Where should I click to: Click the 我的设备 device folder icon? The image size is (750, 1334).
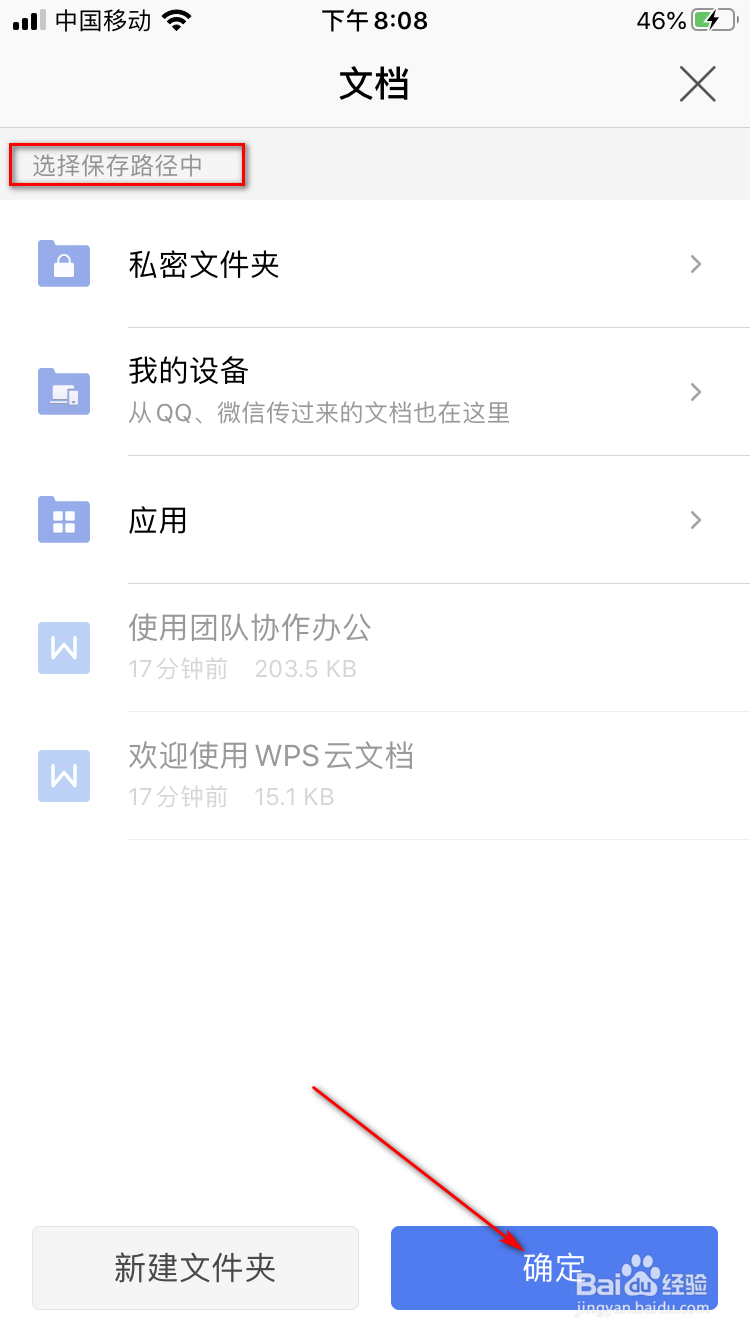(63, 391)
